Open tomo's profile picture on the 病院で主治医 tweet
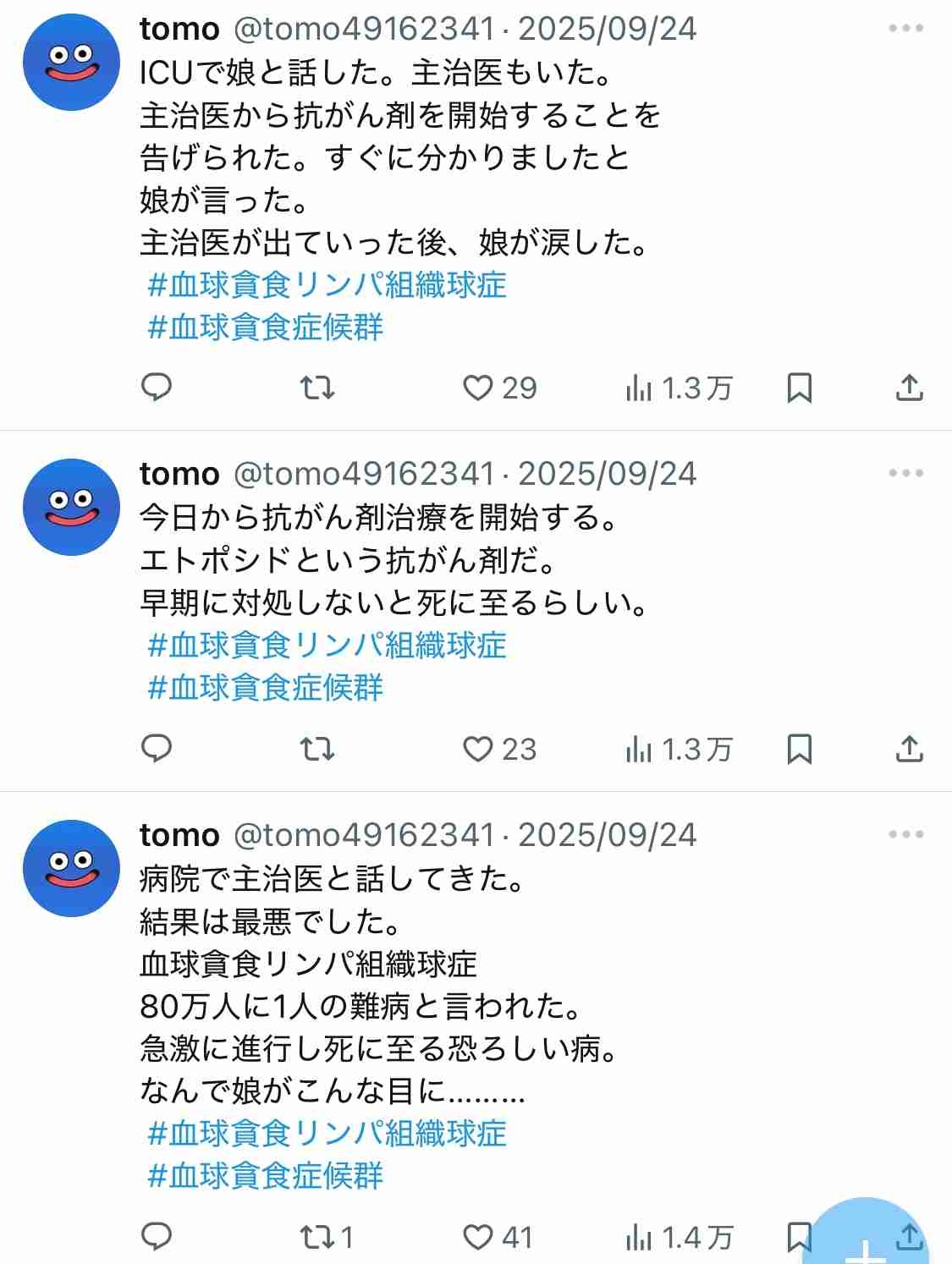The width and height of the screenshot is (952, 1264). [71, 868]
